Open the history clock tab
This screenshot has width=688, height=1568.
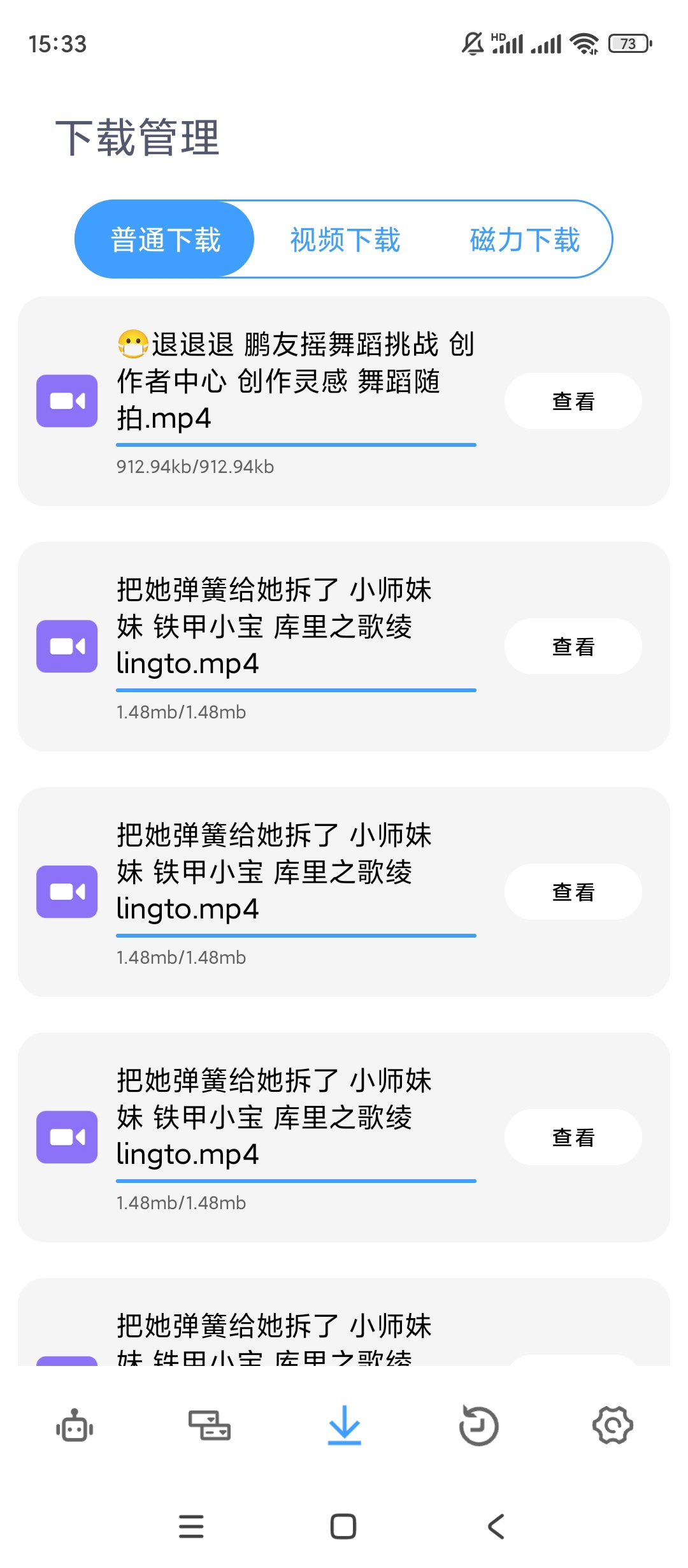pos(478,1425)
